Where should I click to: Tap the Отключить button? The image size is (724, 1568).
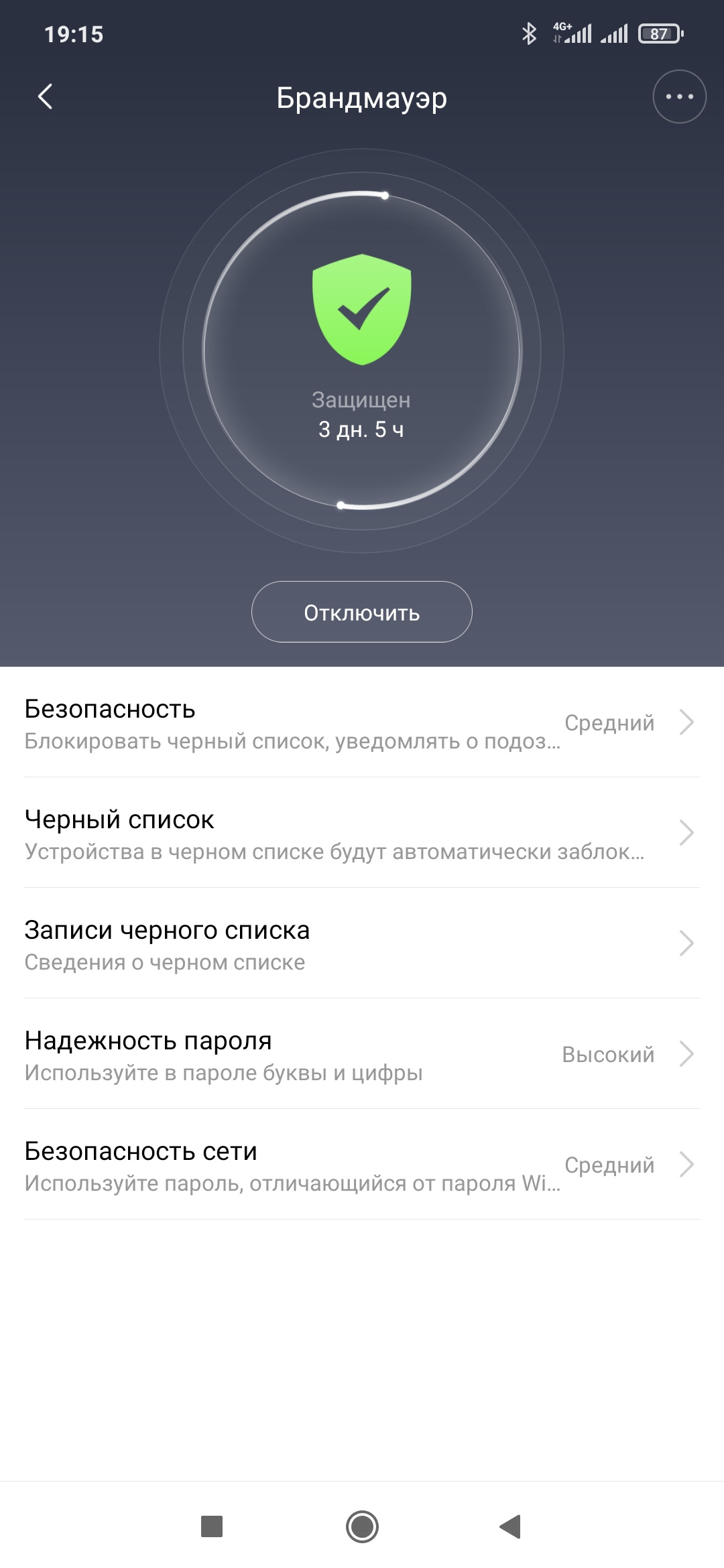pos(362,612)
